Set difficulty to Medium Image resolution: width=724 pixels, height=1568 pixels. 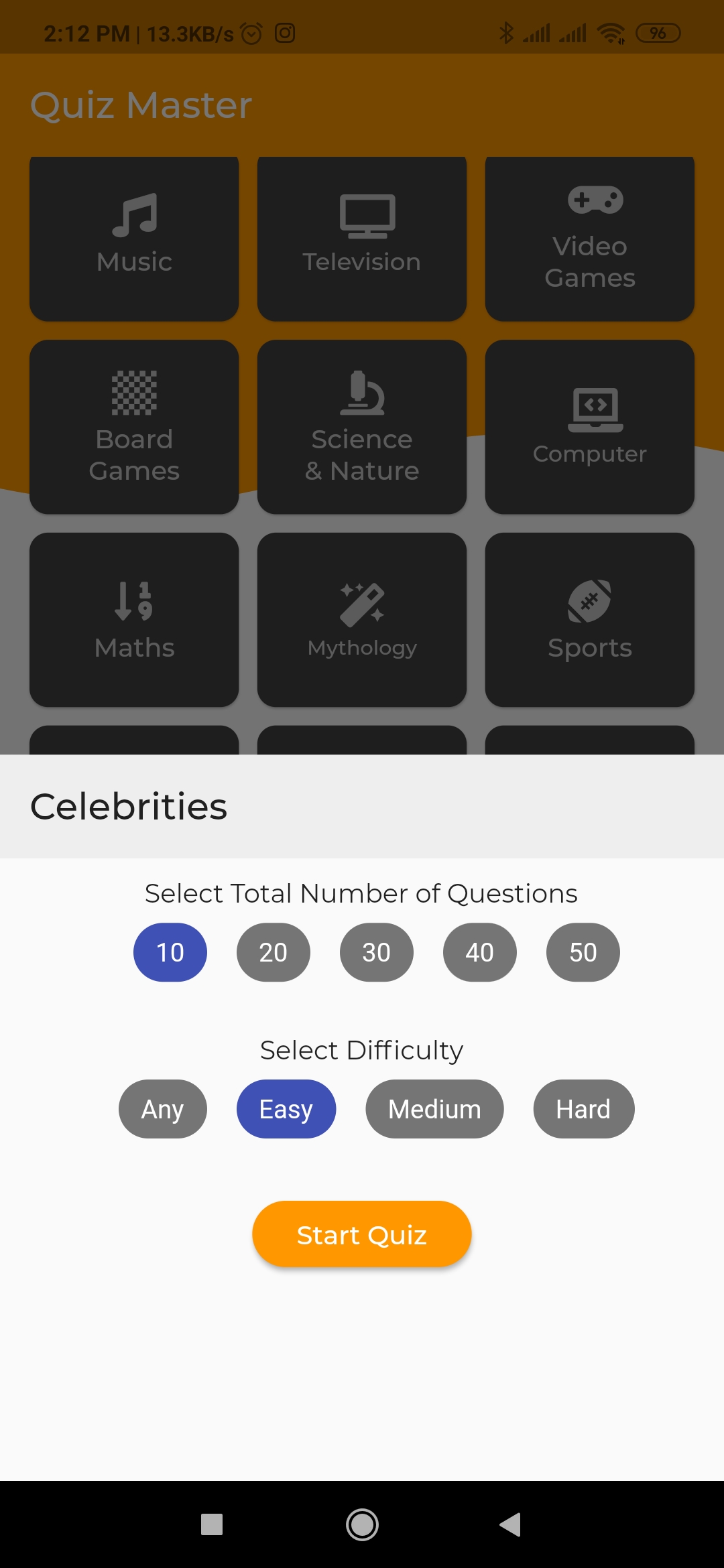pos(434,1109)
